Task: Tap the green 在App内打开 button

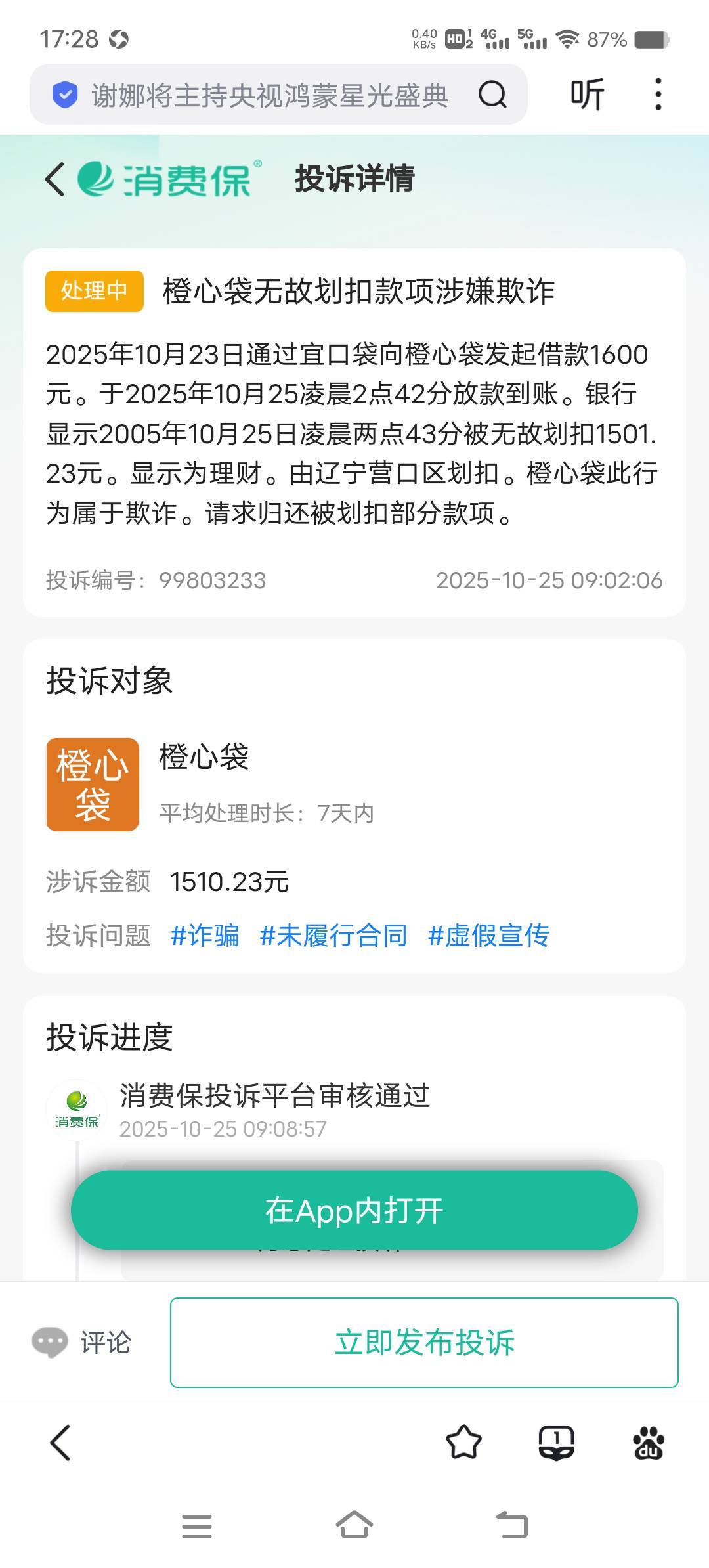Action: point(354,1210)
